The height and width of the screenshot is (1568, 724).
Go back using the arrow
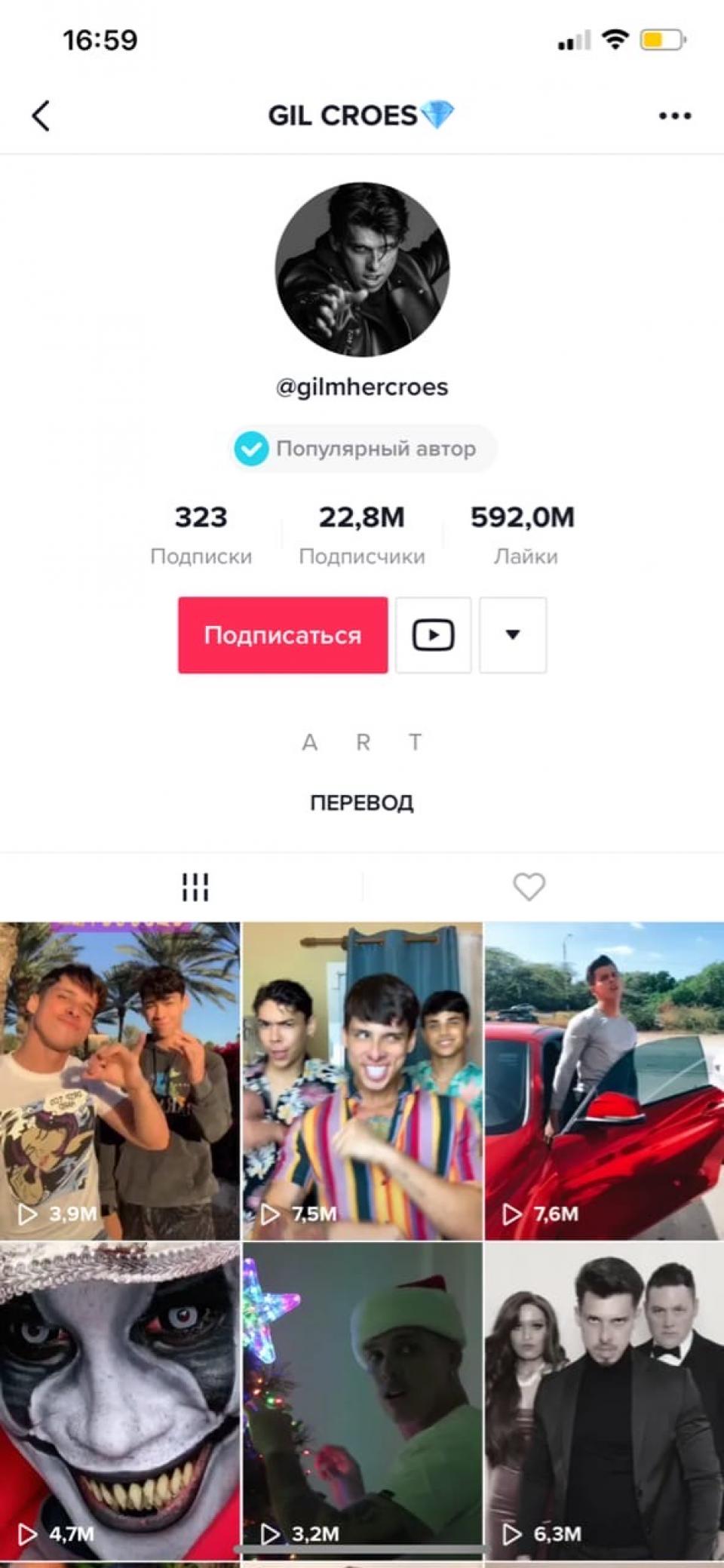[x=41, y=115]
